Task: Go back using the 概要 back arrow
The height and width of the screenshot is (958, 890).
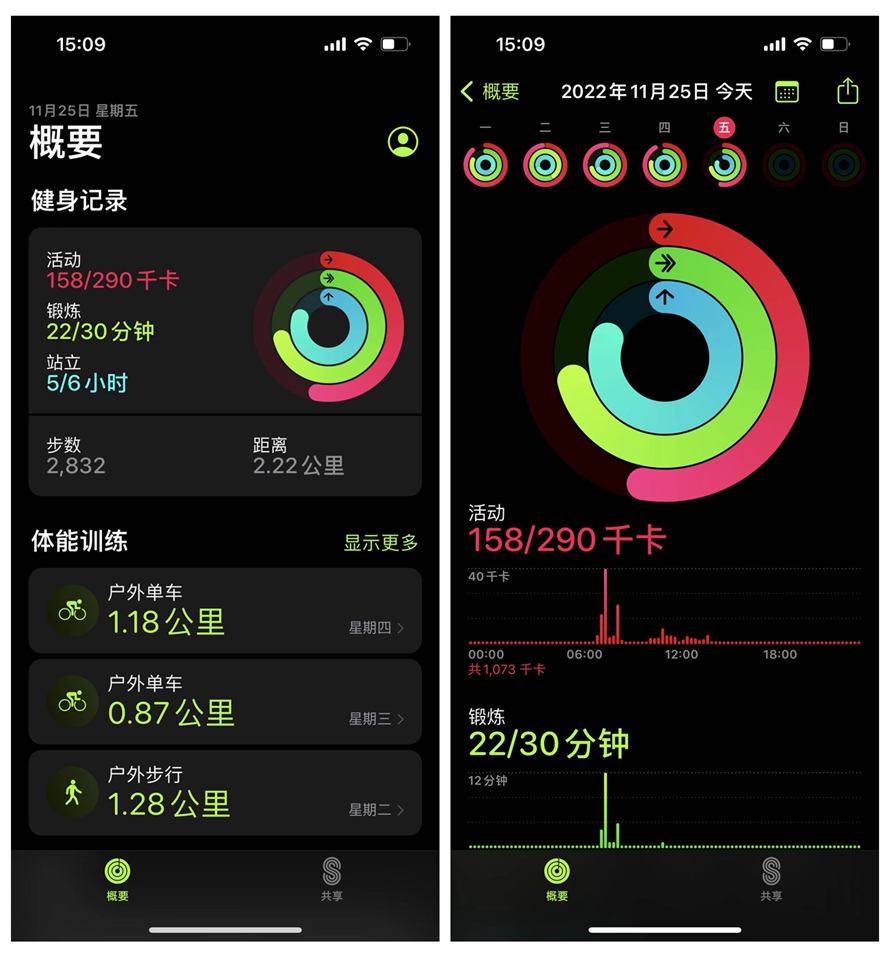Action: tap(490, 92)
